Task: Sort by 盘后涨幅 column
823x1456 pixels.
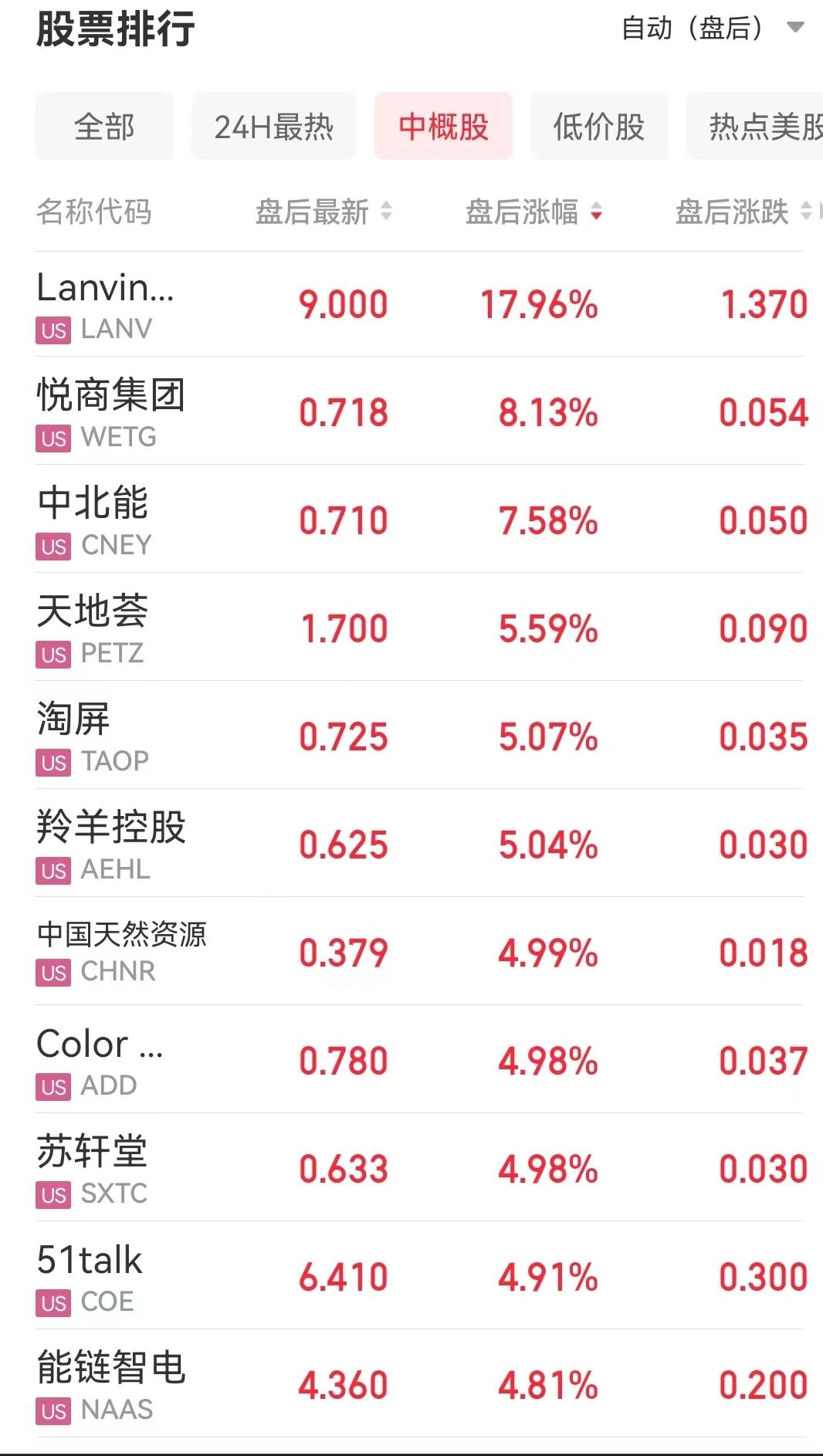Action: (x=534, y=212)
